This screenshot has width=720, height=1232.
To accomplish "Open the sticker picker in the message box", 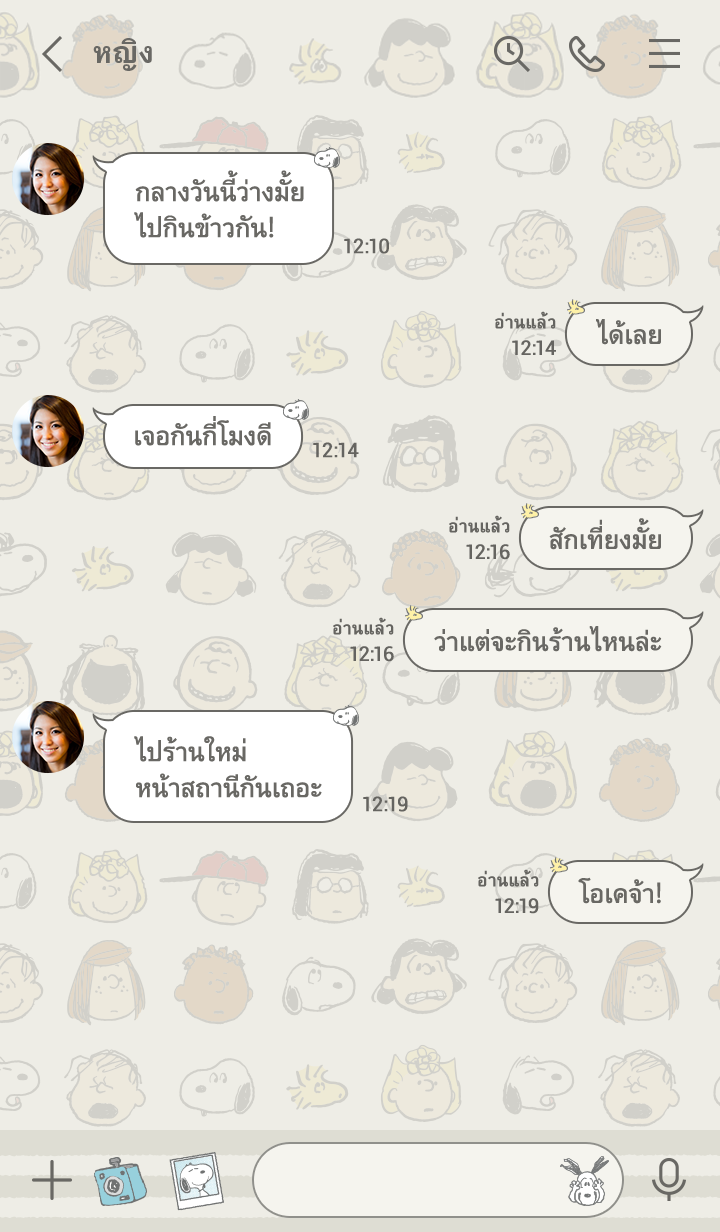I will (x=589, y=1181).
